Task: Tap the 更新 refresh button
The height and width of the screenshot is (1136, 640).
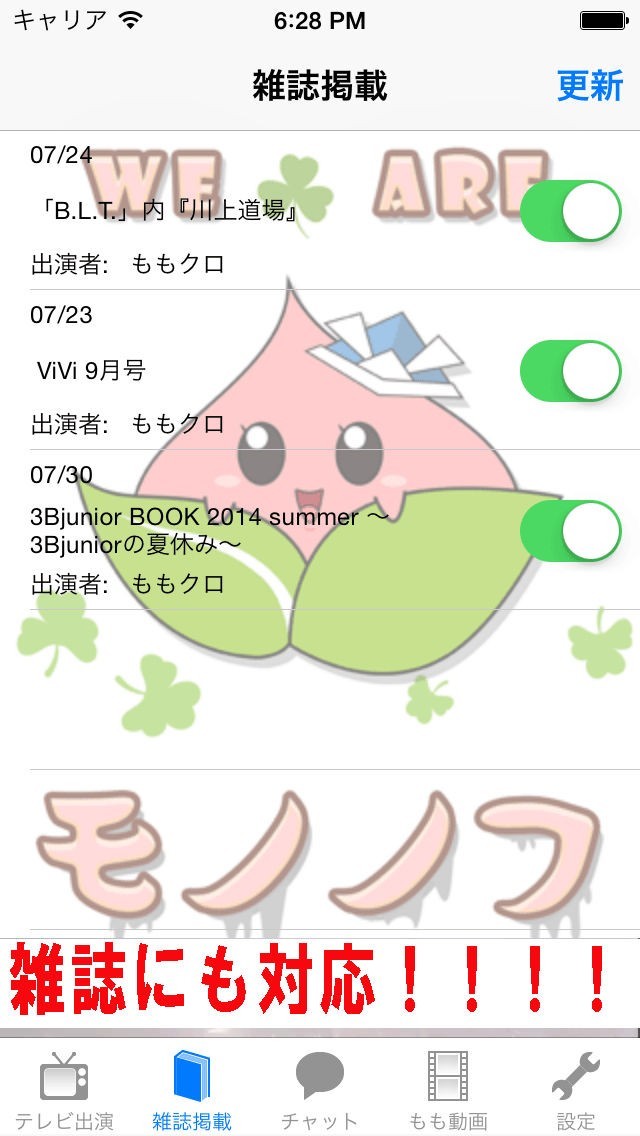Action: [x=590, y=86]
